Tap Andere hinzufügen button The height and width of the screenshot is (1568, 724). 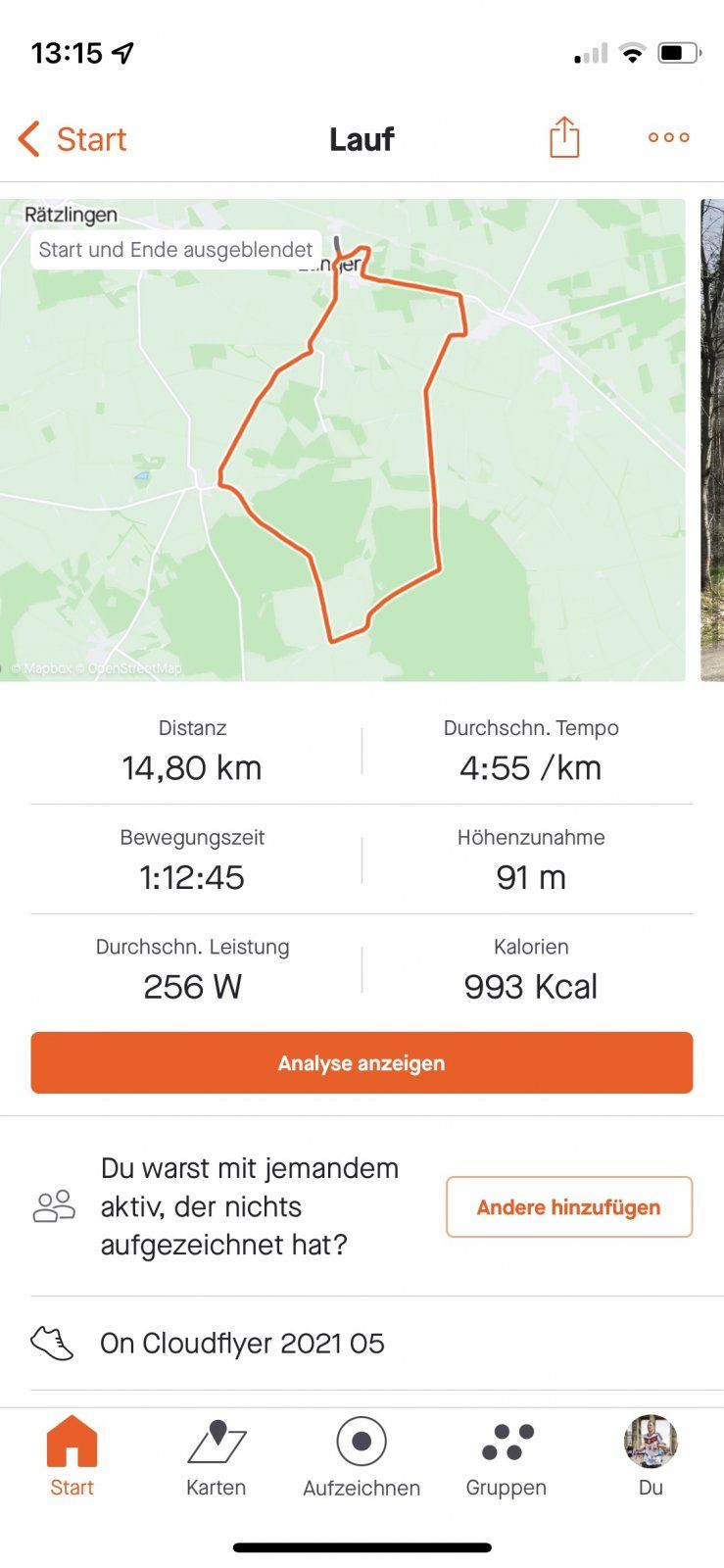569,1206
